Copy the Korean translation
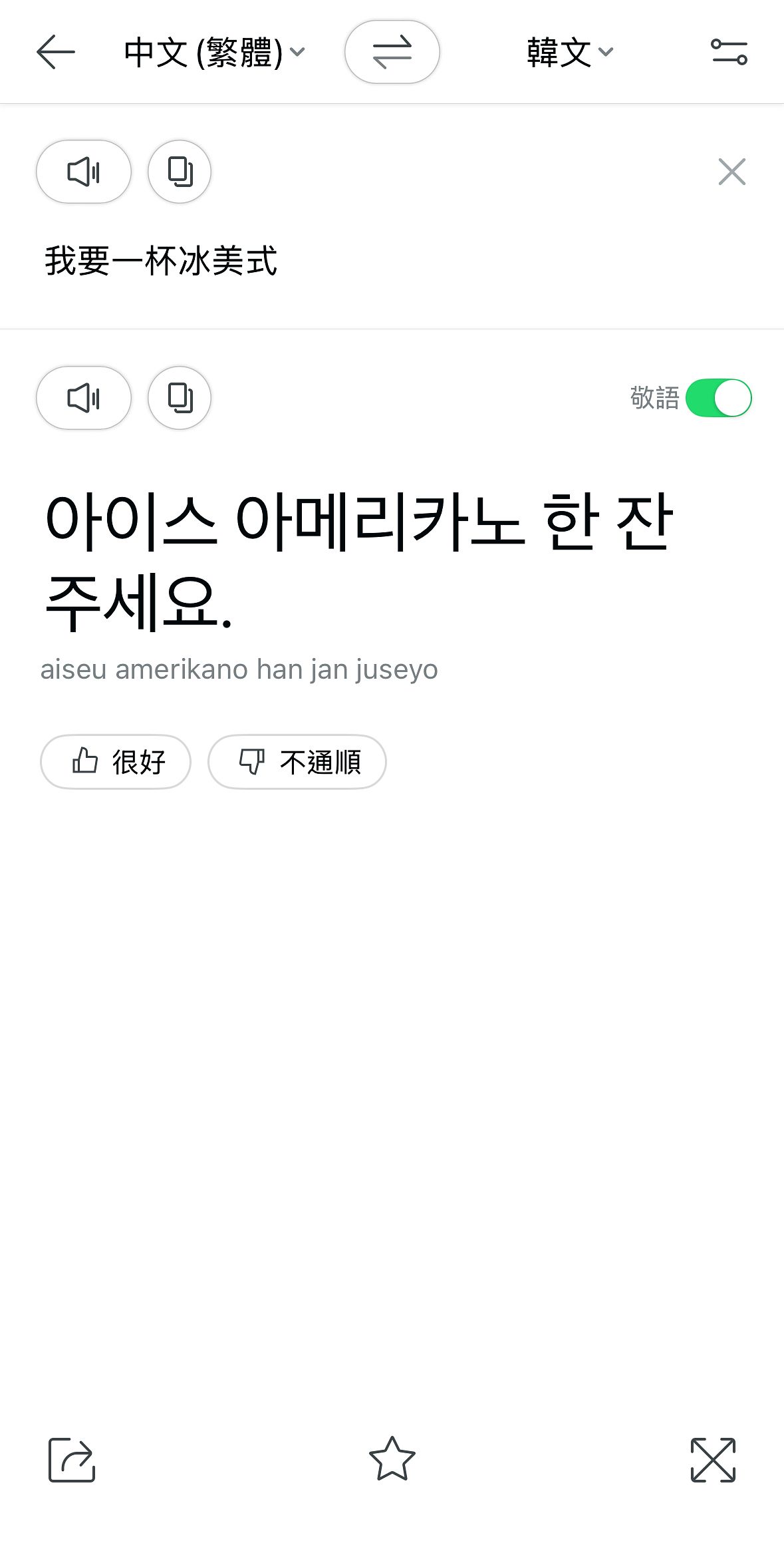This screenshot has width=784, height=1541. [x=180, y=398]
